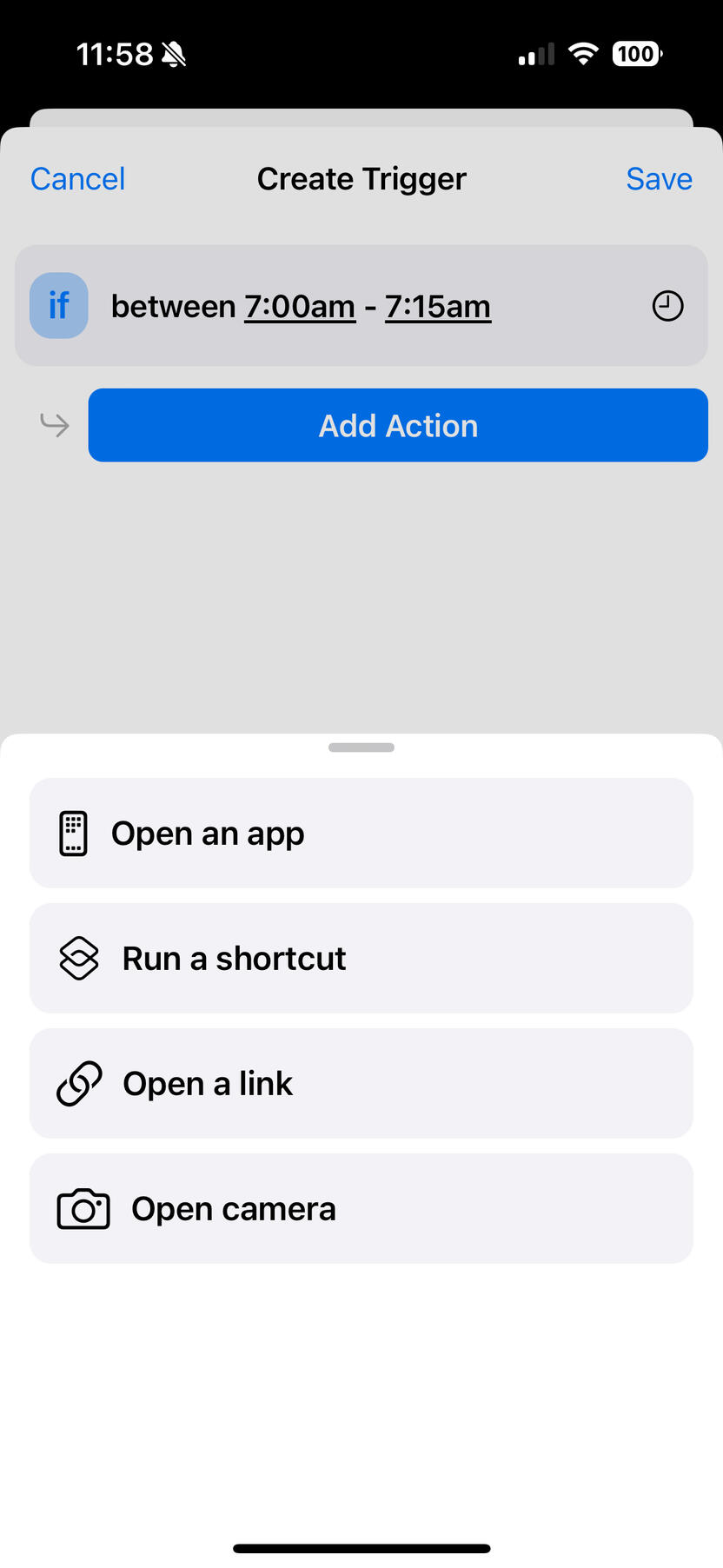Change the 7:15am end time

click(x=438, y=307)
